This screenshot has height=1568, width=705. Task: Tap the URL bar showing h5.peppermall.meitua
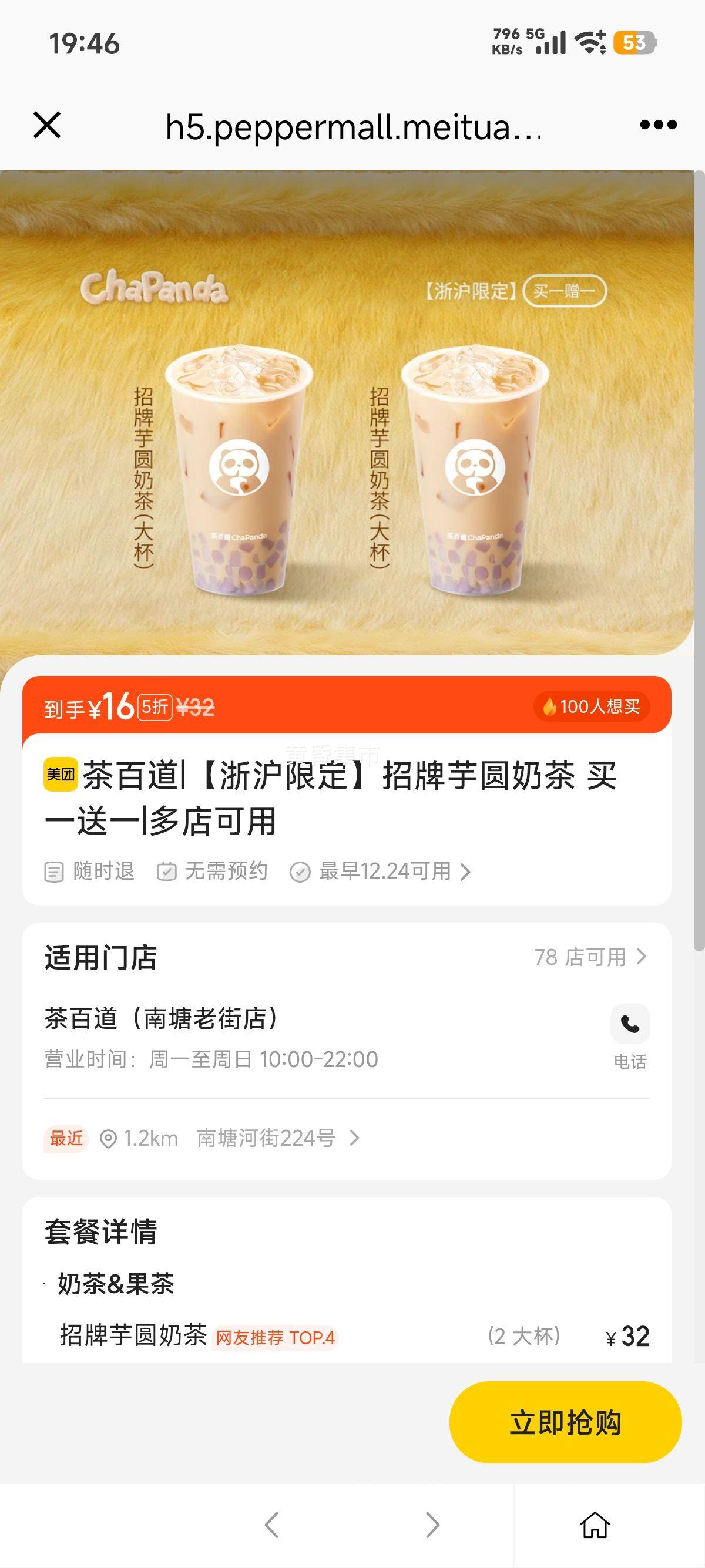point(352,126)
